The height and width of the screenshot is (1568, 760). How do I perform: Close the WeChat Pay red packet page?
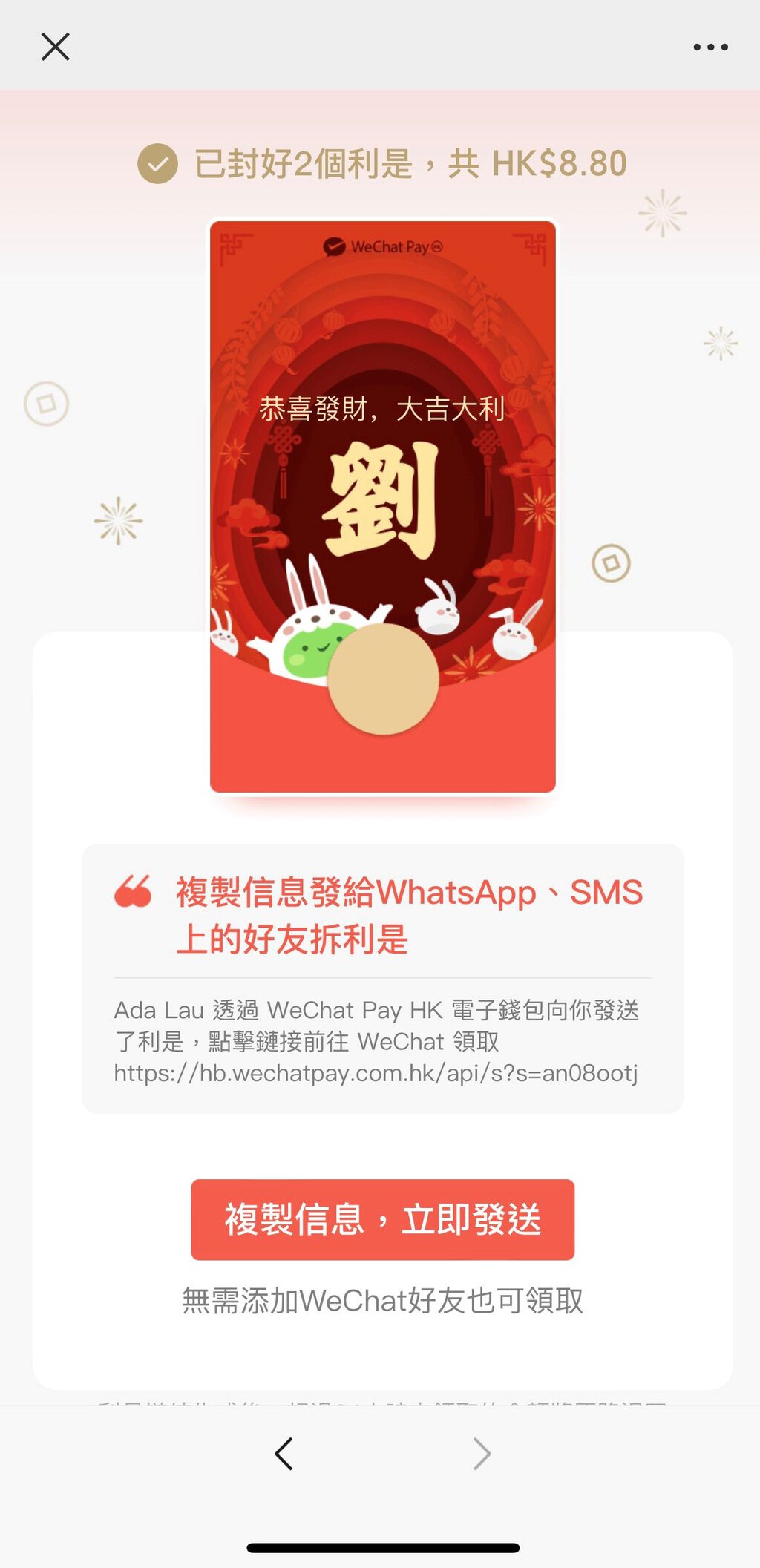point(55,47)
